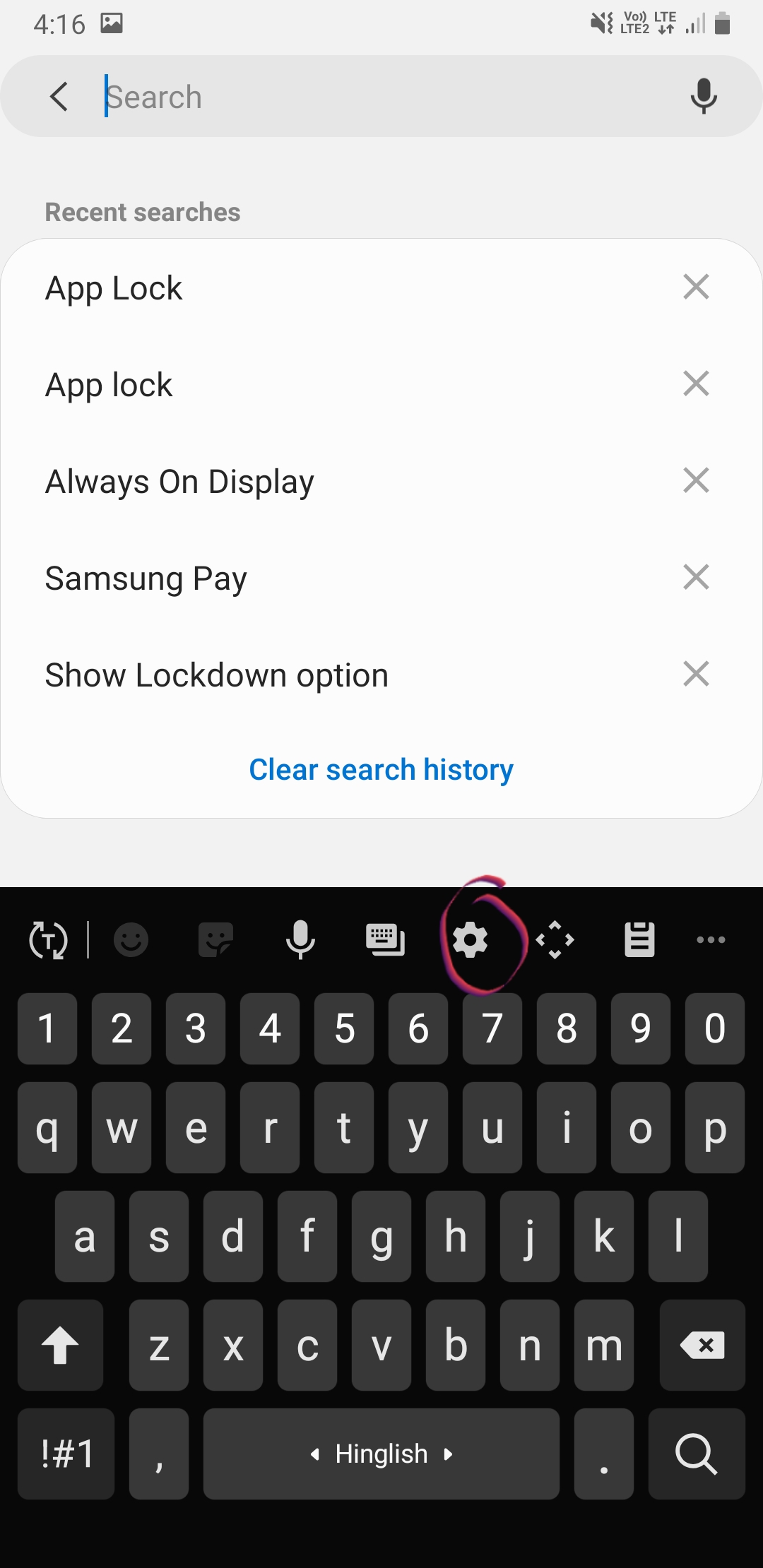Tap the keyboard search key
Image resolution: width=763 pixels, height=1568 pixels.
click(x=697, y=1454)
